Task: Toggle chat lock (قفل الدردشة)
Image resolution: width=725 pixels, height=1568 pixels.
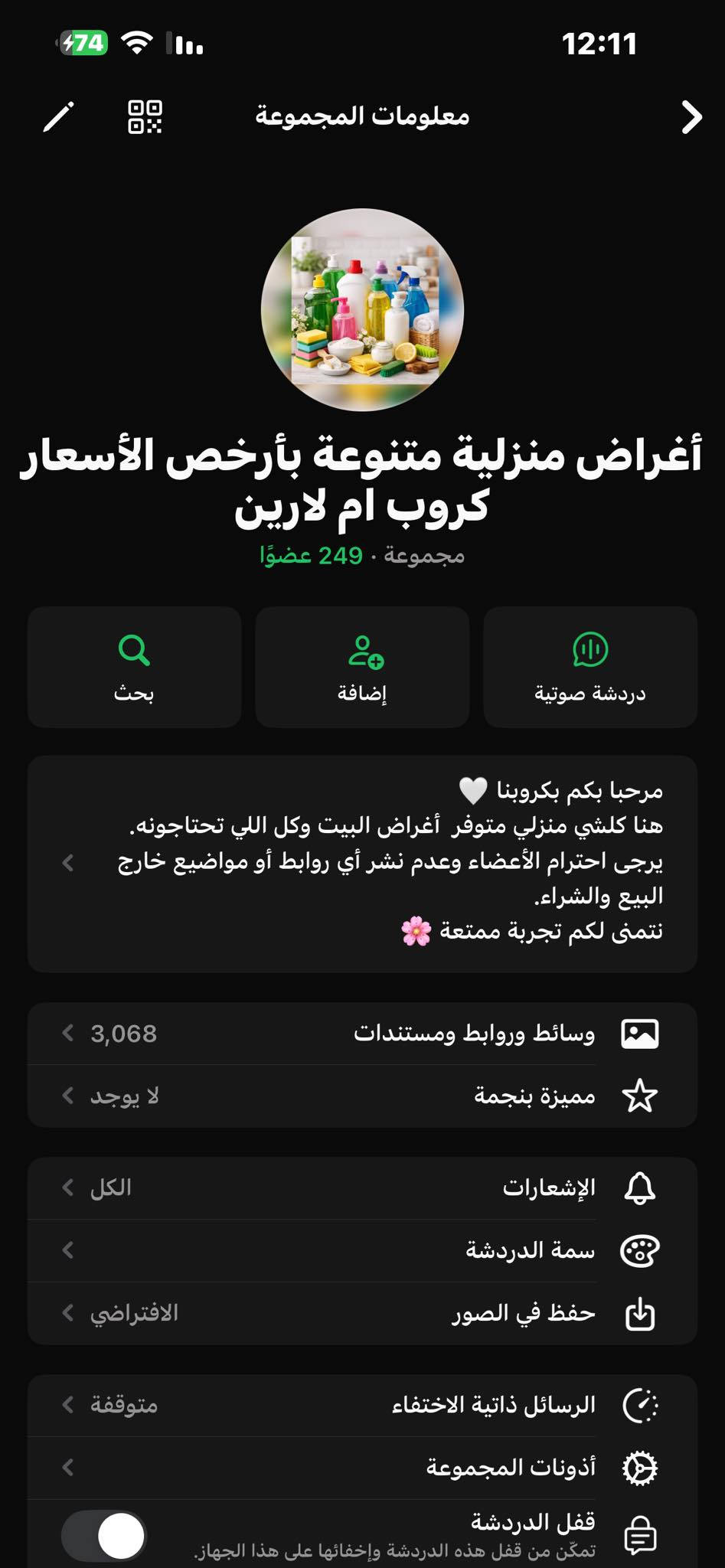Action: point(103,1535)
